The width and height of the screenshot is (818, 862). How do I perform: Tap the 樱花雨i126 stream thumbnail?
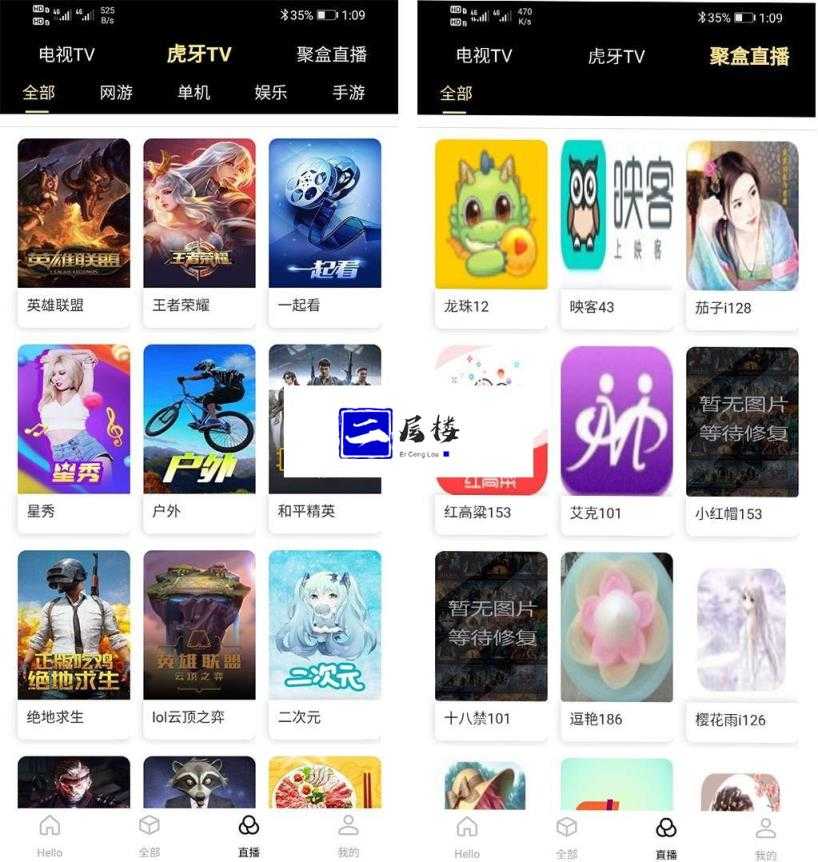742,630
